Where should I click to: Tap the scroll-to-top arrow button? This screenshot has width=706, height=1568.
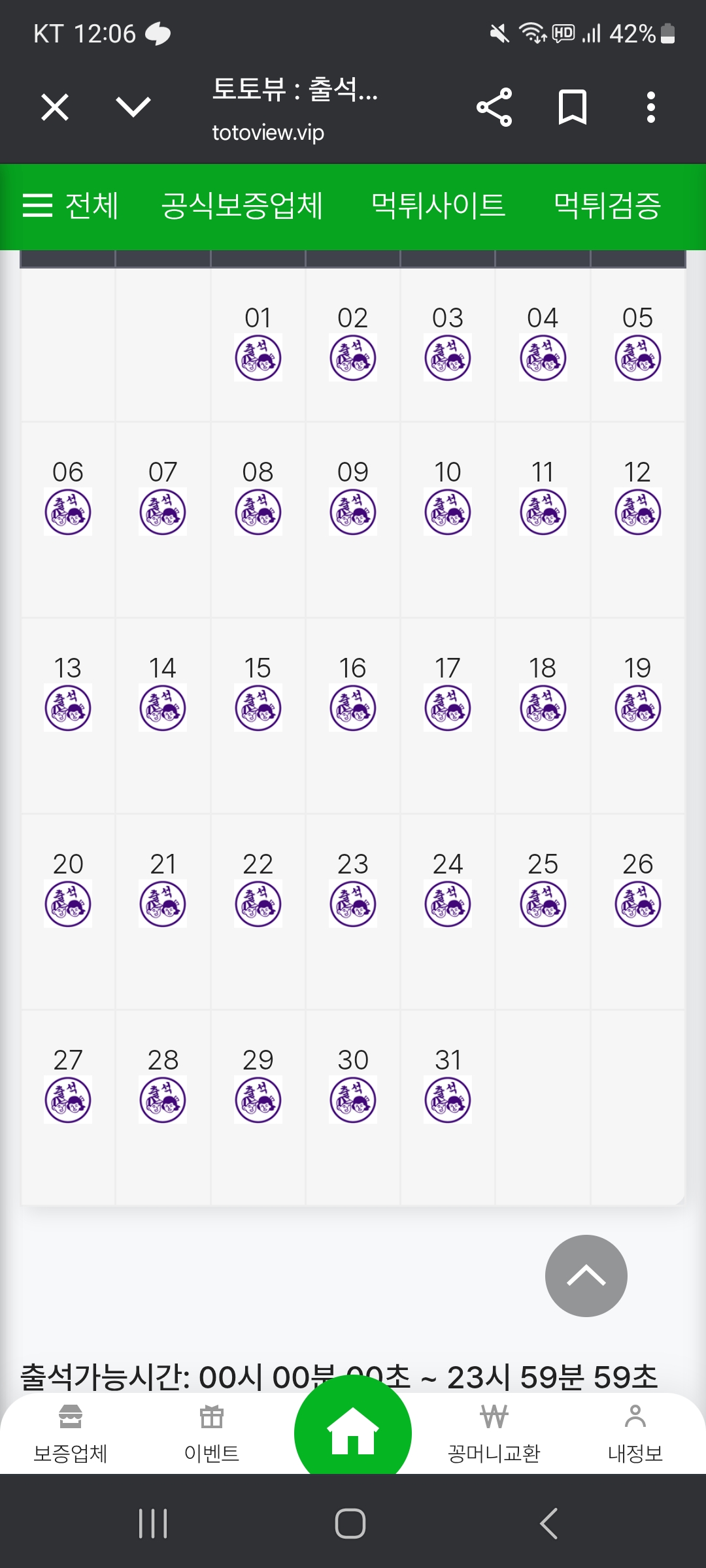coord(586,1276)
